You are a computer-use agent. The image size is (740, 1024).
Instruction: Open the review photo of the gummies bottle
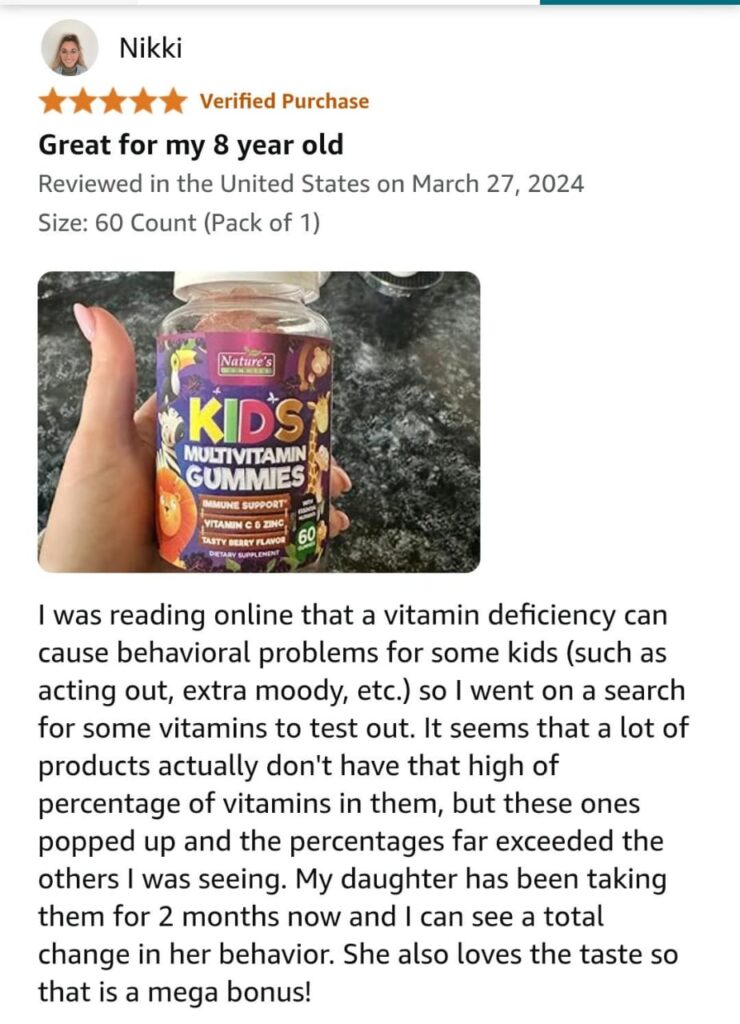(x=258, y=421)
